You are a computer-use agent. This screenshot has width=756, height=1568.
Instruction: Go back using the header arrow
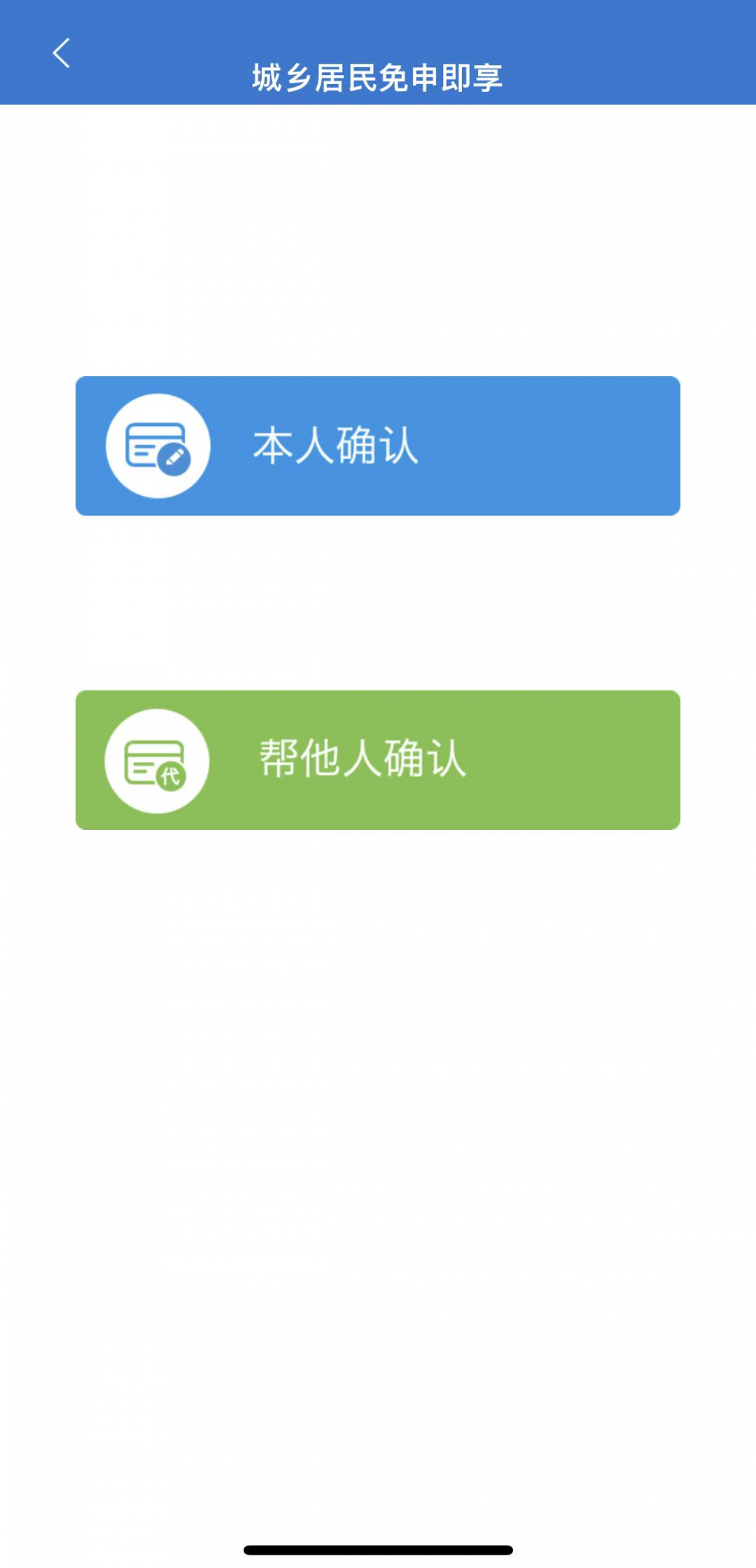coord(62,53)
